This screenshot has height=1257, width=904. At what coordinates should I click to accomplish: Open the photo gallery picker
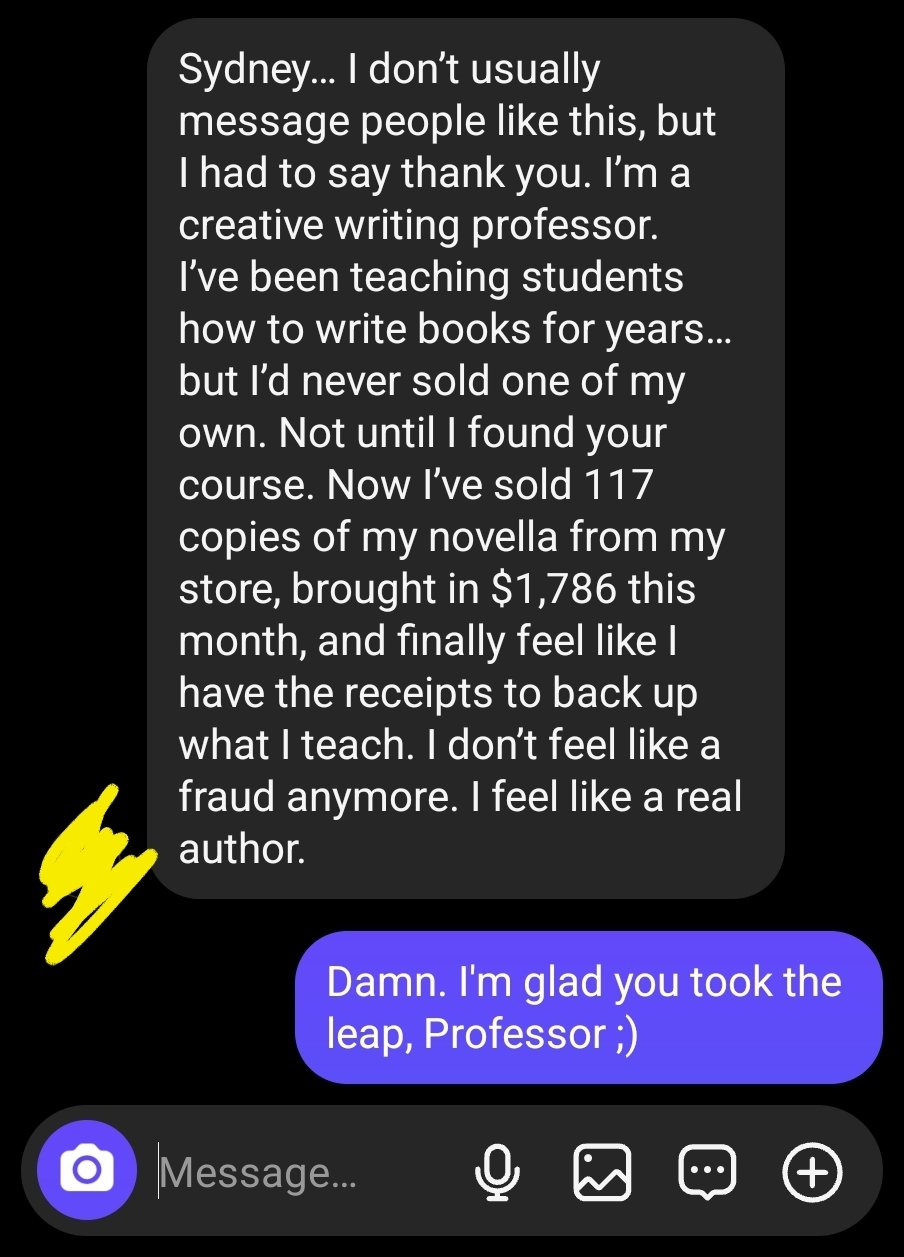[x=602, y=1171]
